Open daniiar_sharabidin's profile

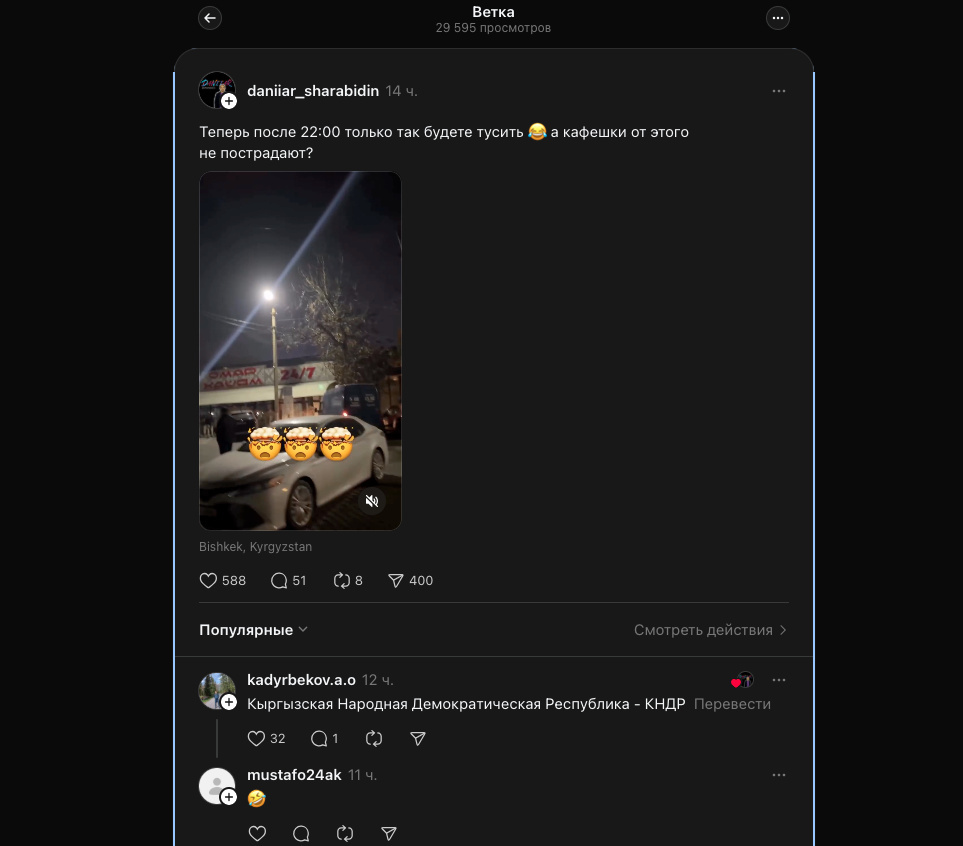click(312, 91)
